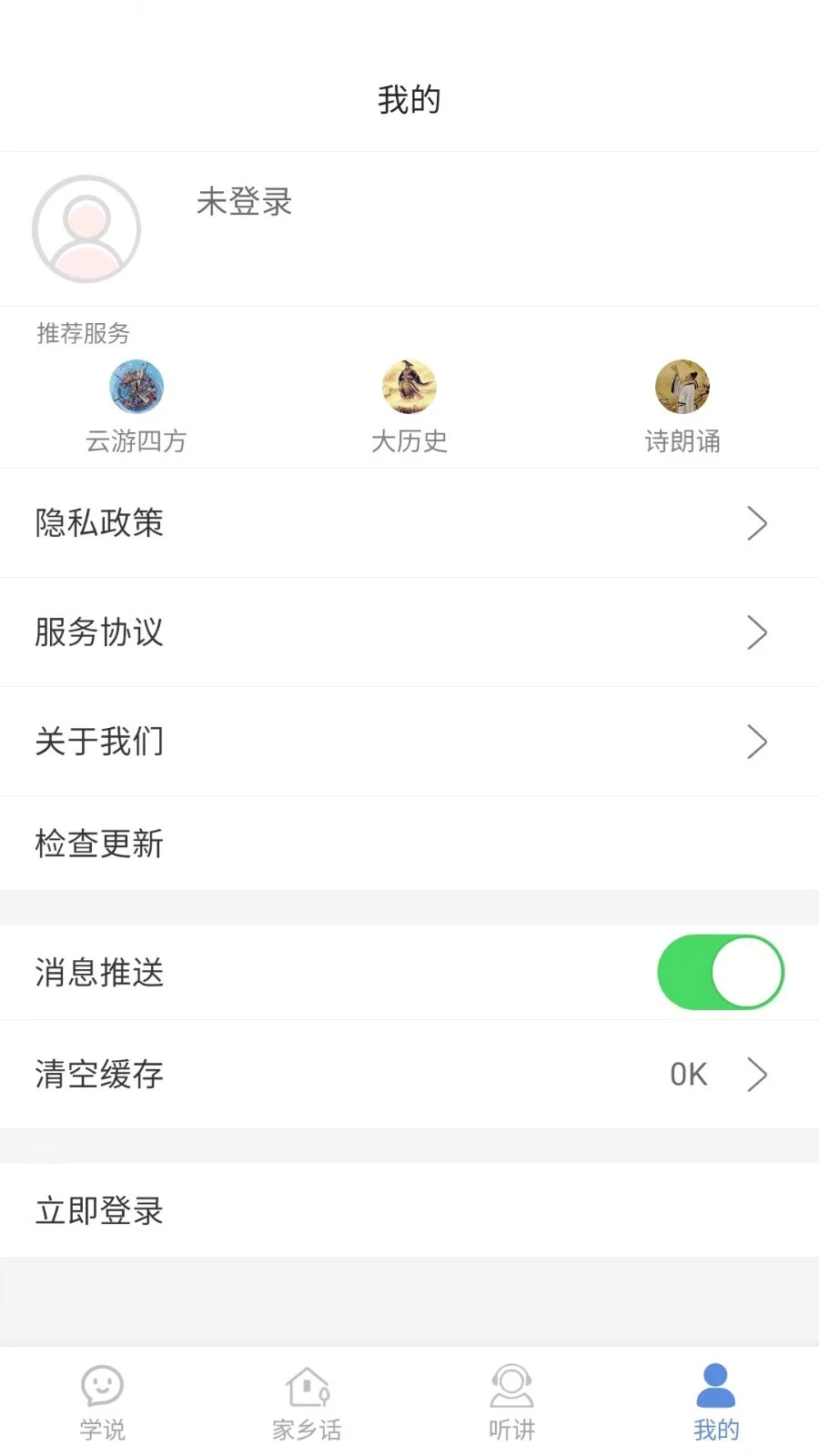The height and width of the screenshot is (1456, 819).
Task: Expand the 隐私政策 privacy policy row
Action: (757, 524)
